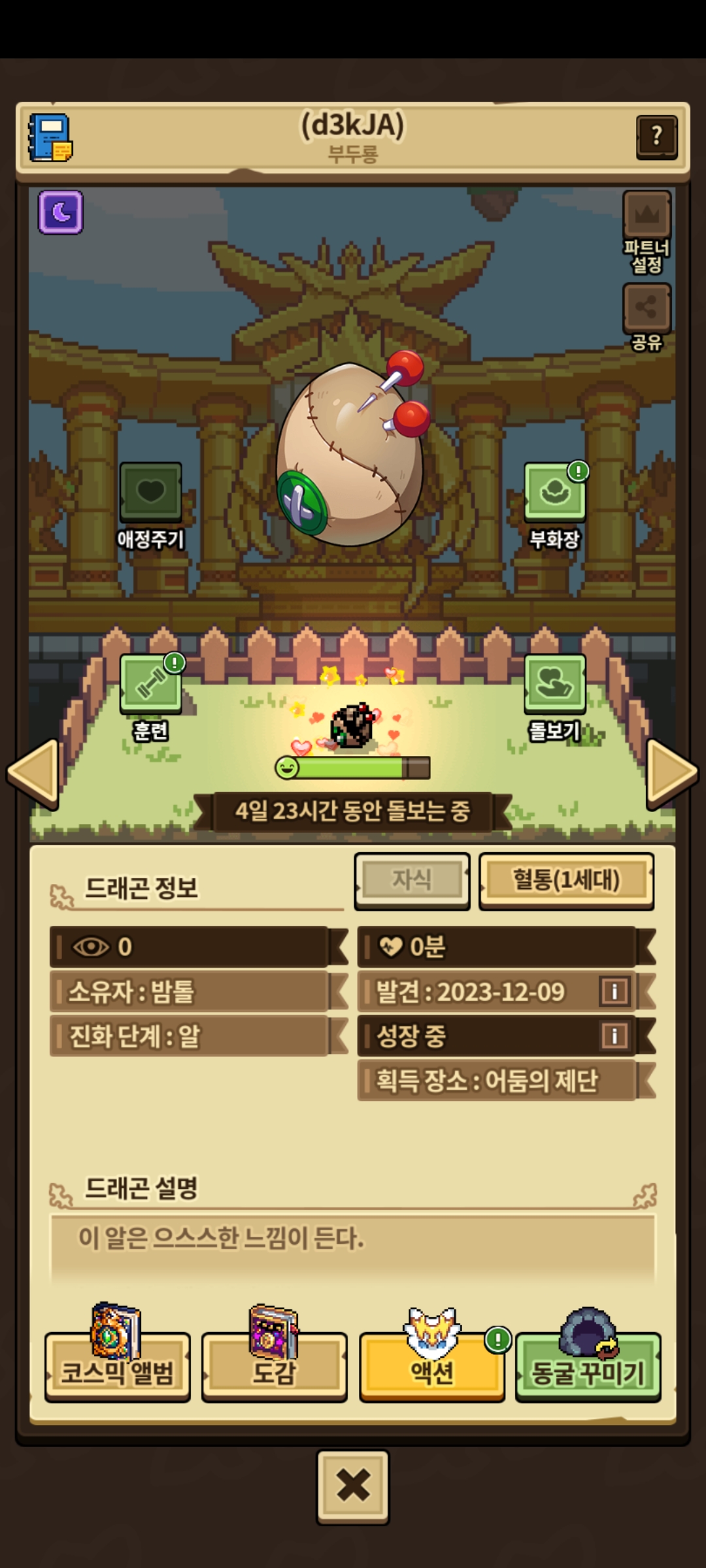Switch to 혈통(1세대) tab
The width and height of the screenshot is (706, 1568).
tap(566, 879)
